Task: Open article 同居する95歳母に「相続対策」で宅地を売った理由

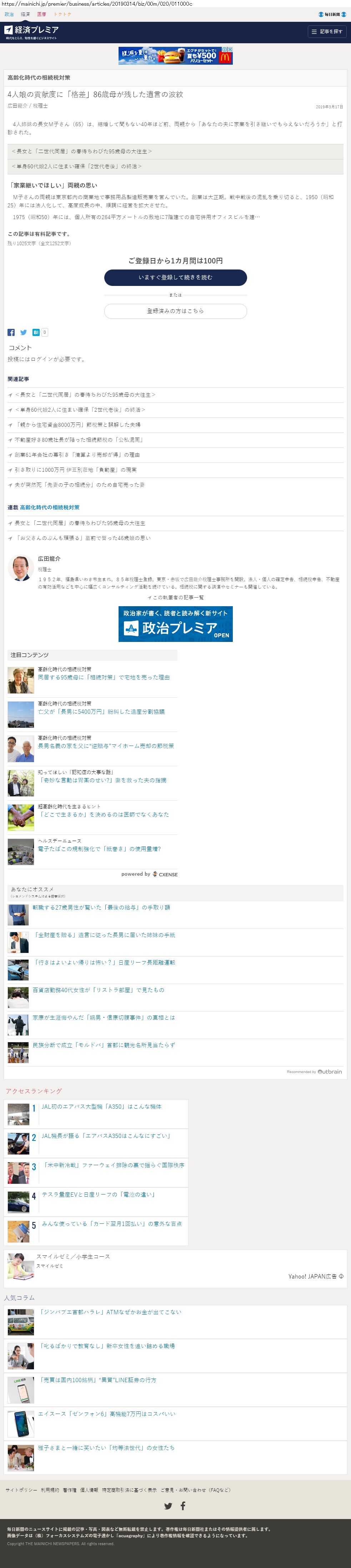Action: pos(104,677)
